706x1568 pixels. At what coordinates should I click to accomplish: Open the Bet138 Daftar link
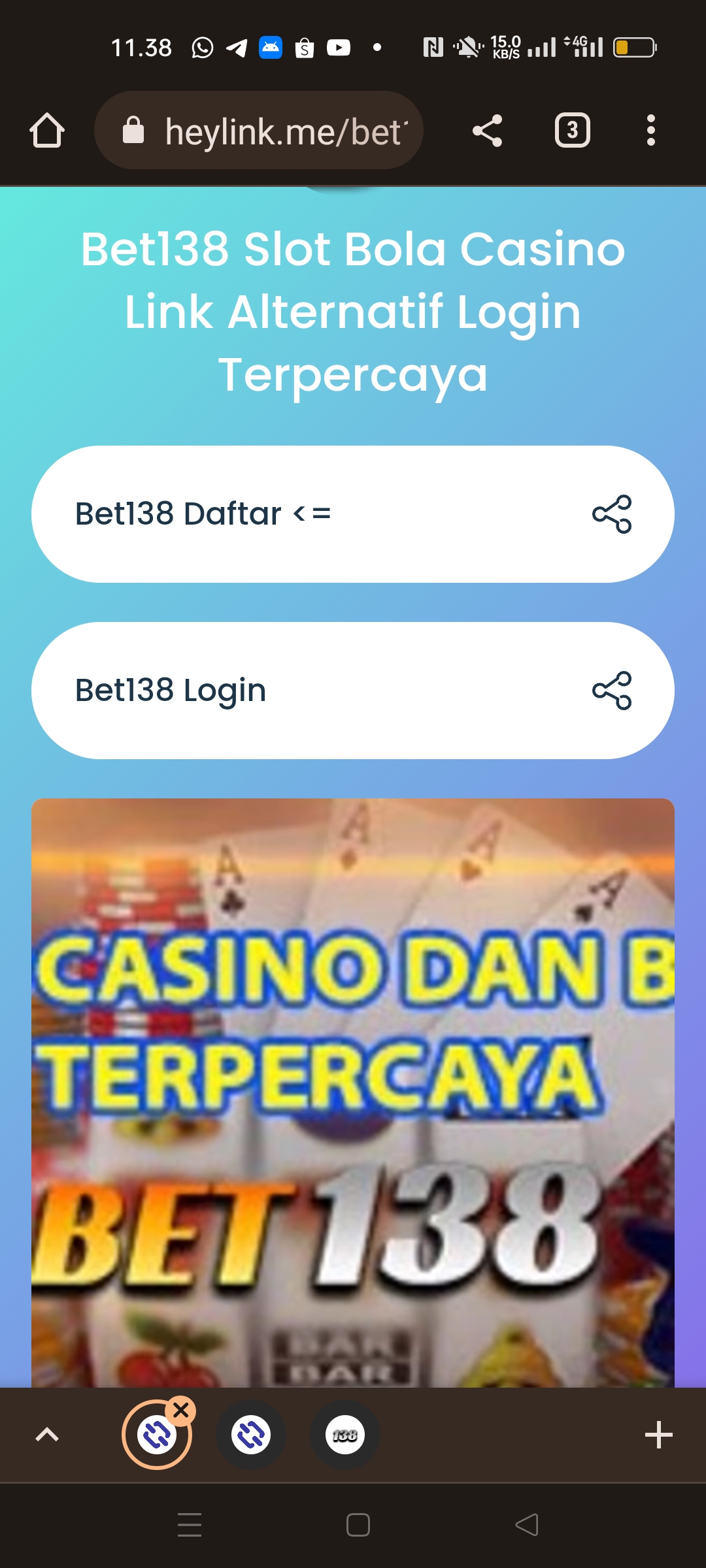(x=294, y=514)
